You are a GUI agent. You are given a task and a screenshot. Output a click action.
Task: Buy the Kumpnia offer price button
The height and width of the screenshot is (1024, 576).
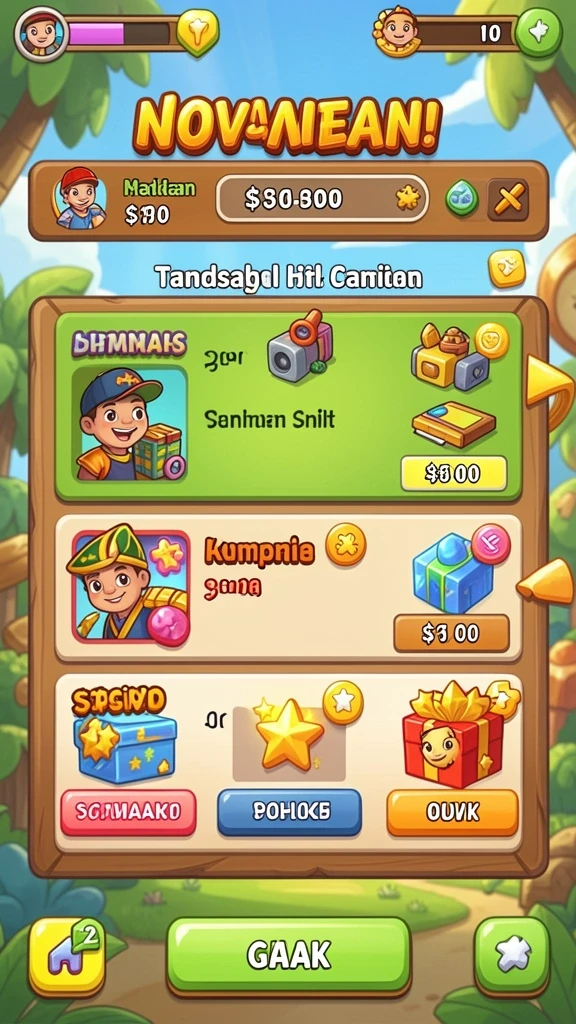point(451,633)
